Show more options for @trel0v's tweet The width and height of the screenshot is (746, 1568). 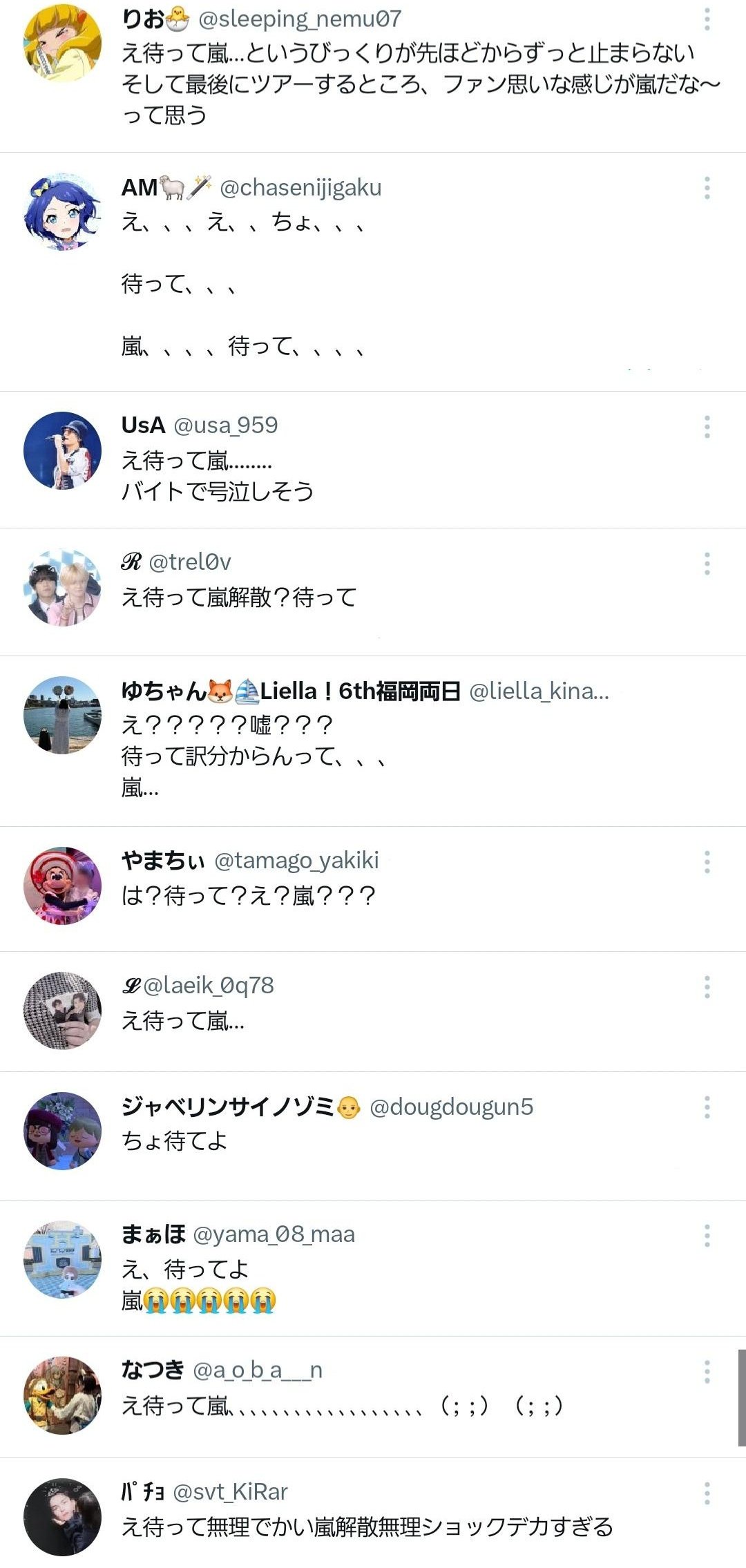[707, 564]
